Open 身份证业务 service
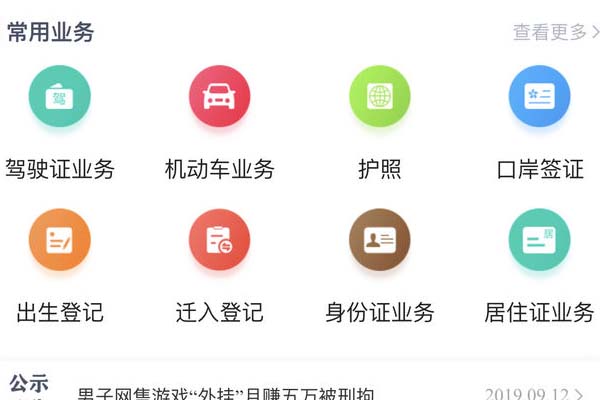 coord(380,240)
